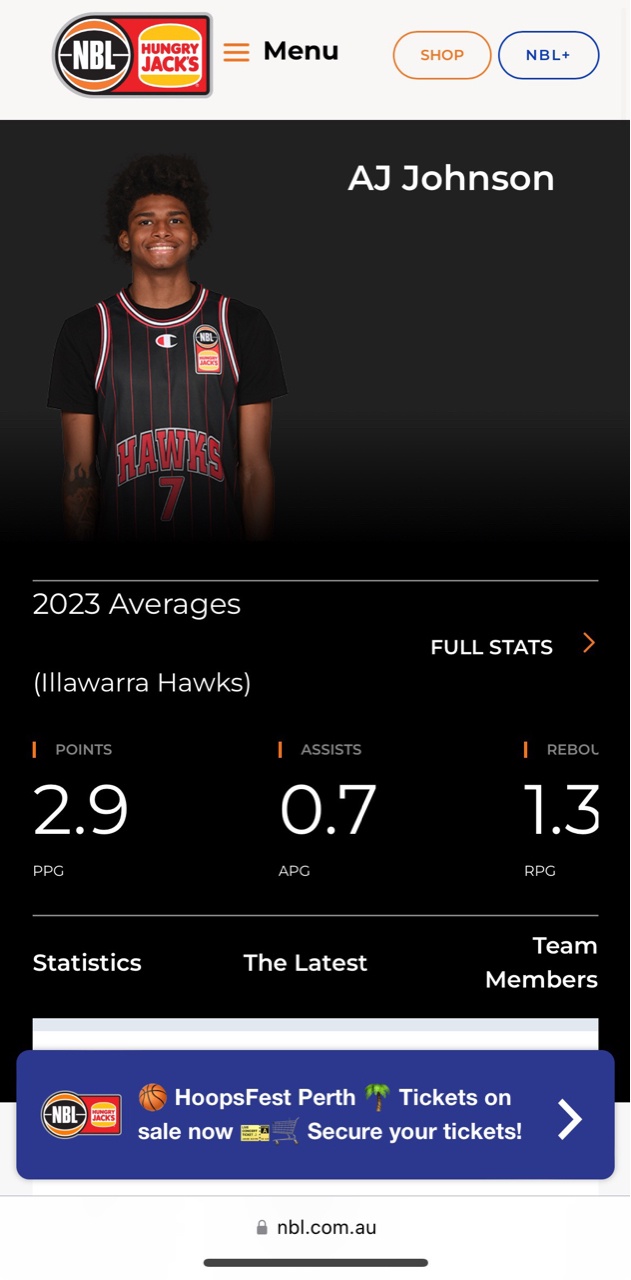Screen dimensions: 631x1280
Task: Go to the NBL Shop
Action: point(441,55)
